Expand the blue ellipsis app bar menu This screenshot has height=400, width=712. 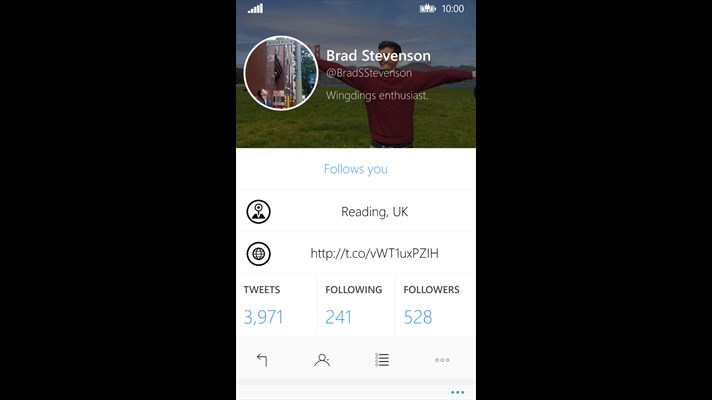coord(457,392)
